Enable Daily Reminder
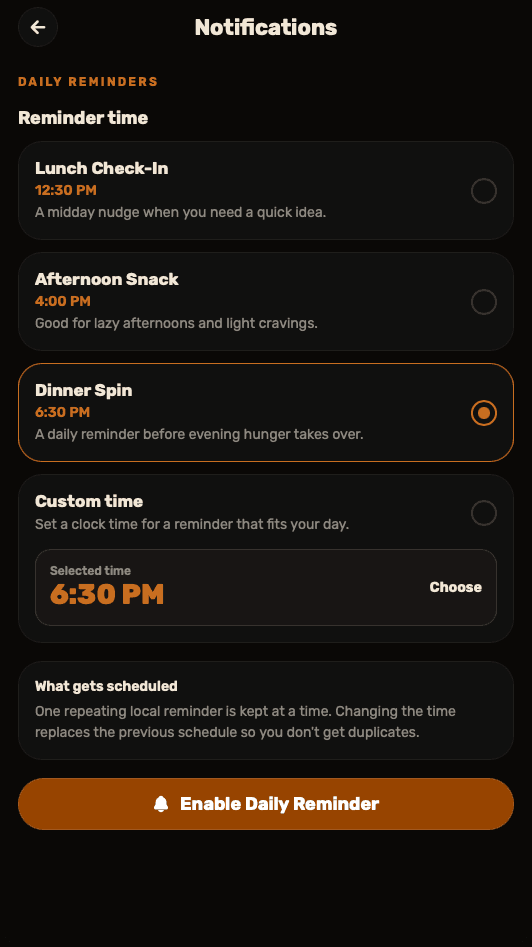The height and width of the screenshot is (947, 532). coord(266,804)
